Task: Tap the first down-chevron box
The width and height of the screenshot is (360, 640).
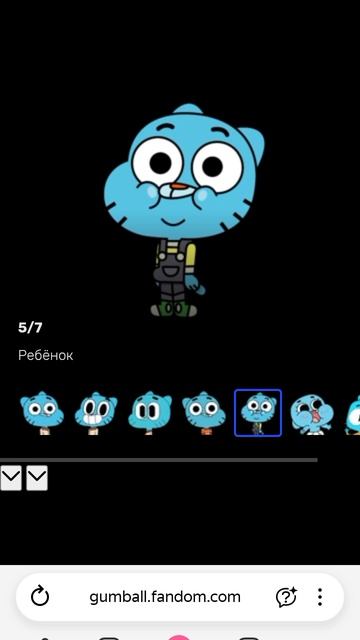Action: 11,478
